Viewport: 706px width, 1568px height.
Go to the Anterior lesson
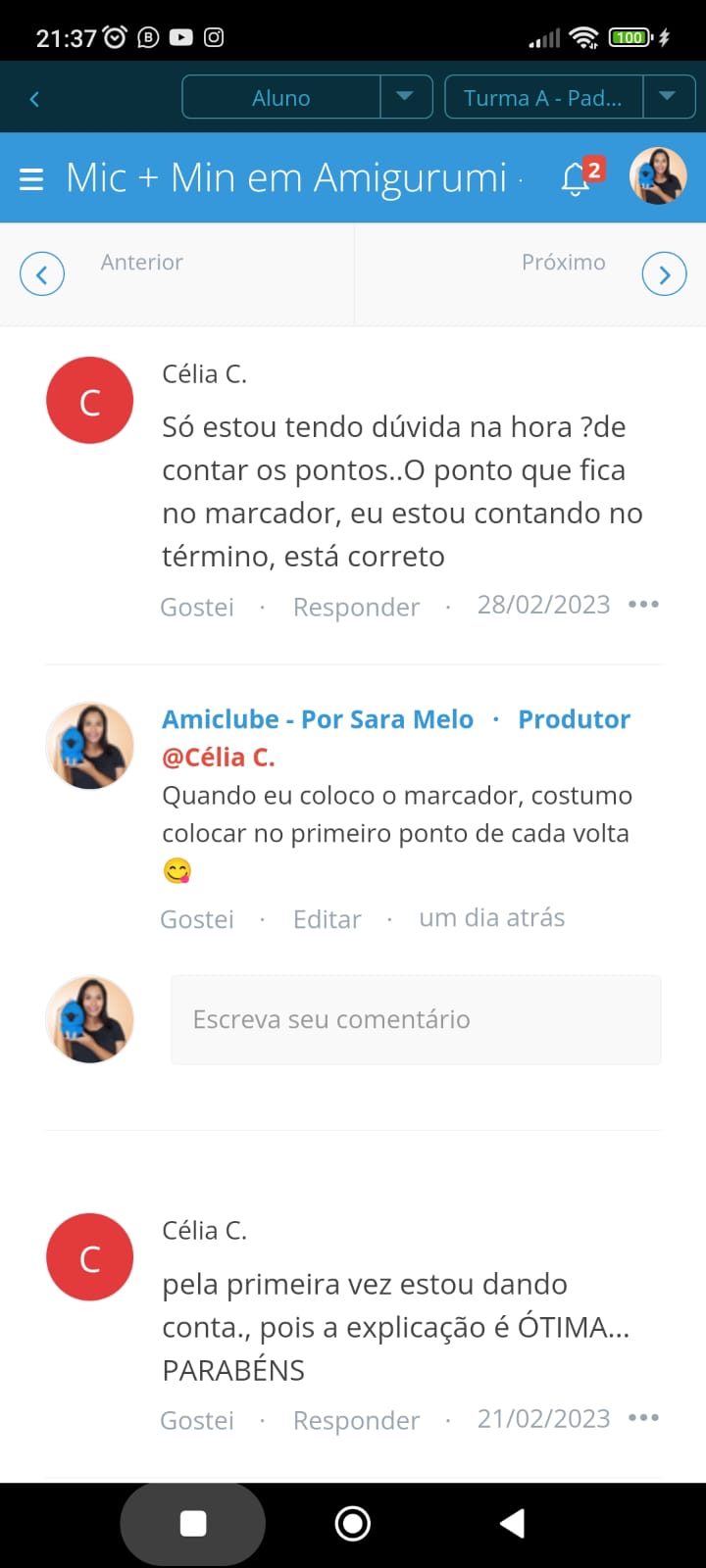(42, 273)
